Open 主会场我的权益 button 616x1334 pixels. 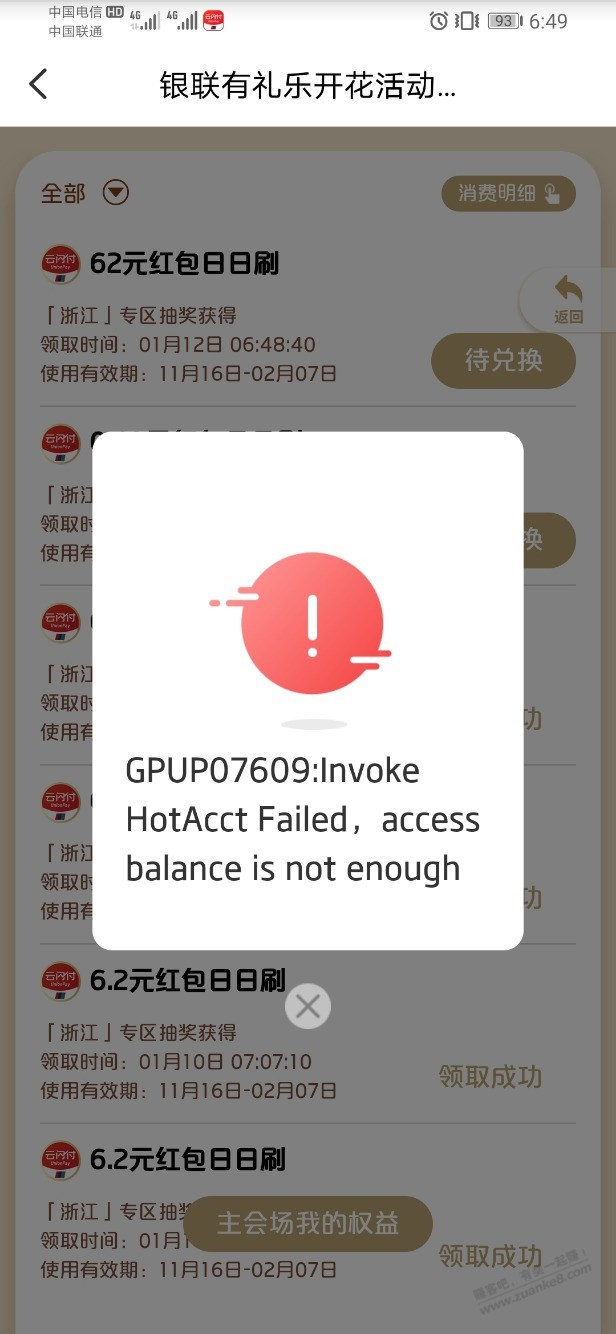tap(308, 1223)
